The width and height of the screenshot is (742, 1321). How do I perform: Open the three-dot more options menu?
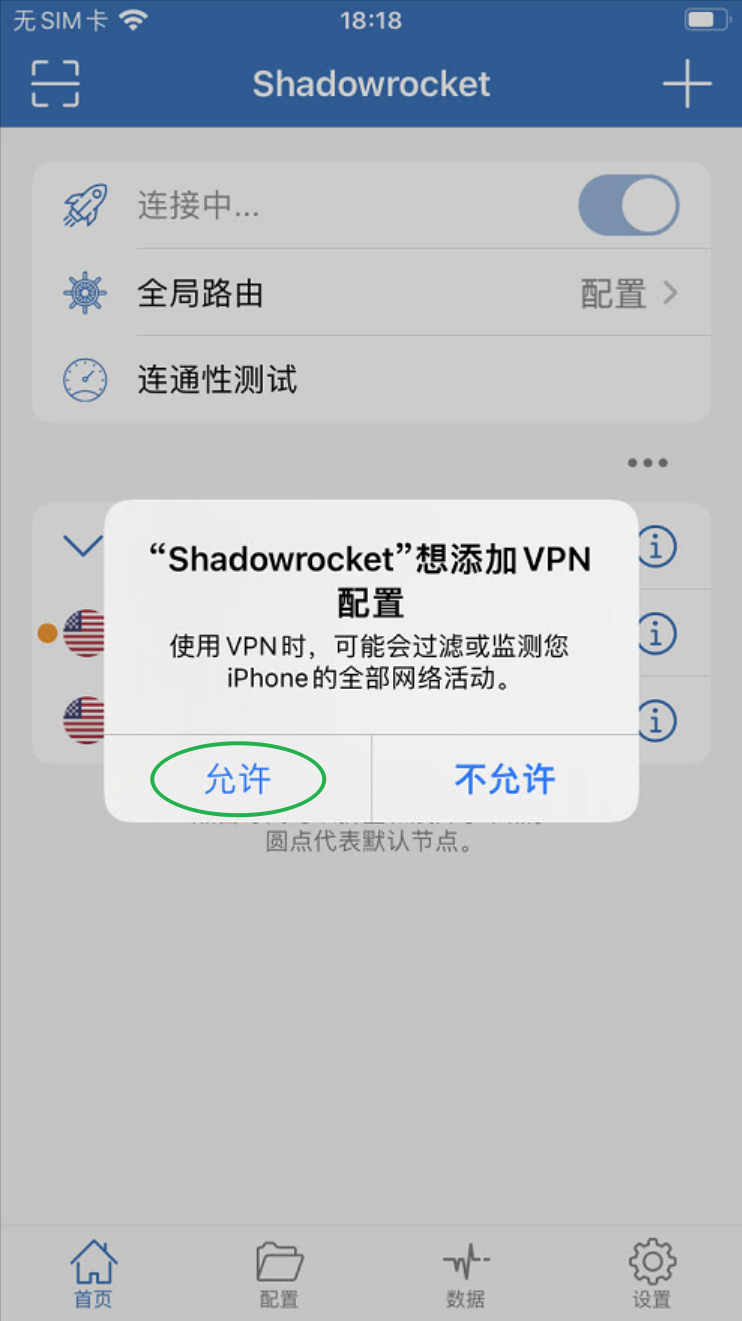click(647, 463)
